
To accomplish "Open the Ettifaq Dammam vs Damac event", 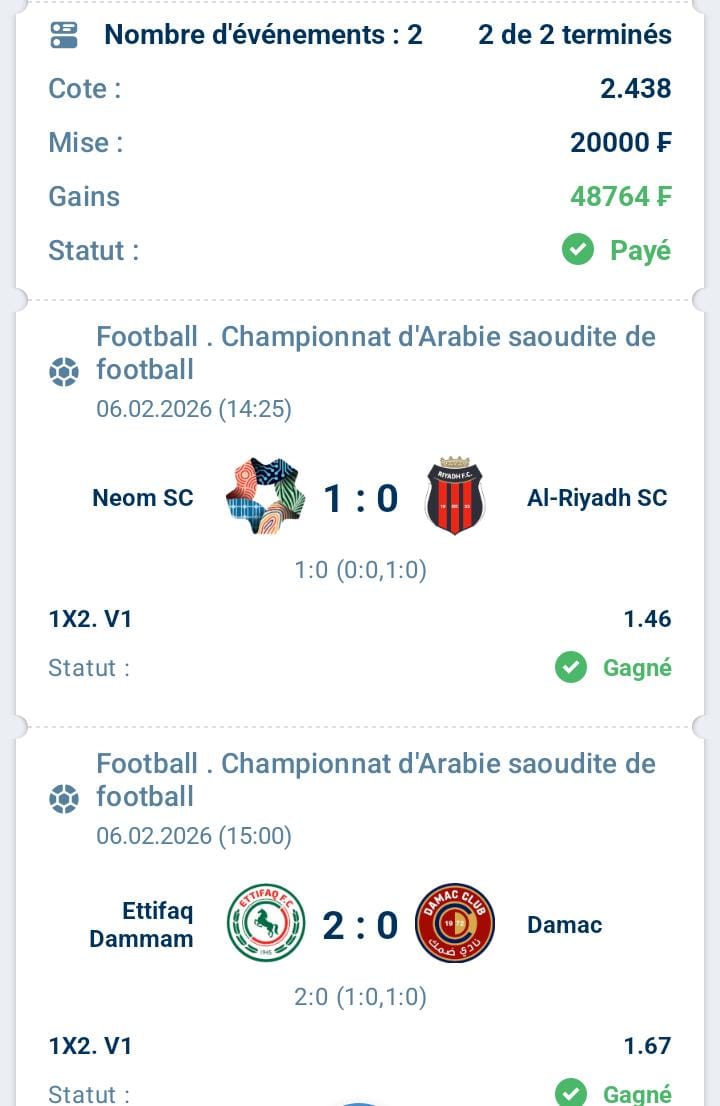I will pyautogui.click(x=360, y=925).
